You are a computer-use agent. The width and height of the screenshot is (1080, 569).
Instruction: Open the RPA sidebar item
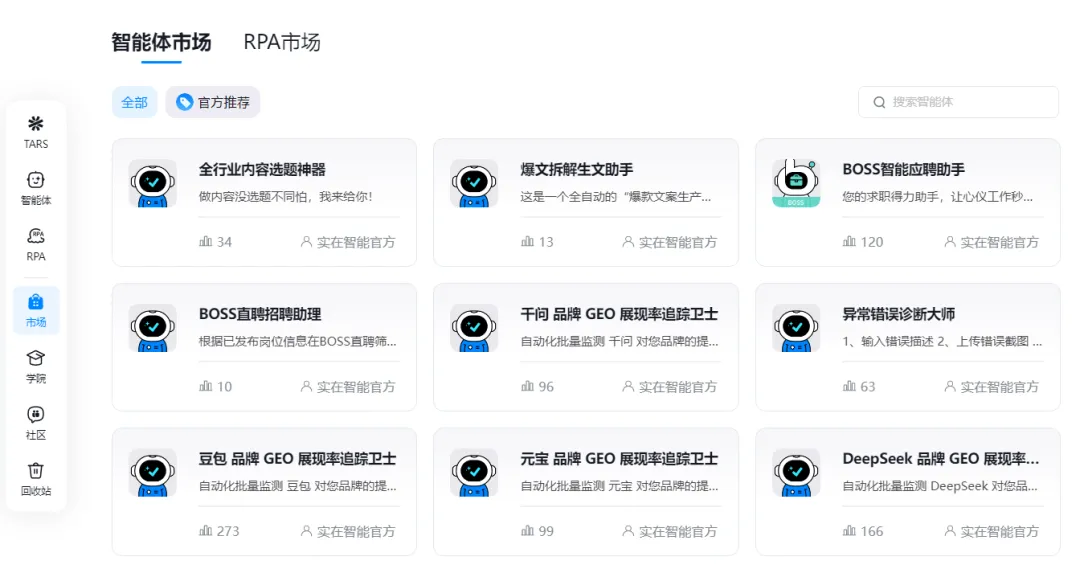pos(36,245)
